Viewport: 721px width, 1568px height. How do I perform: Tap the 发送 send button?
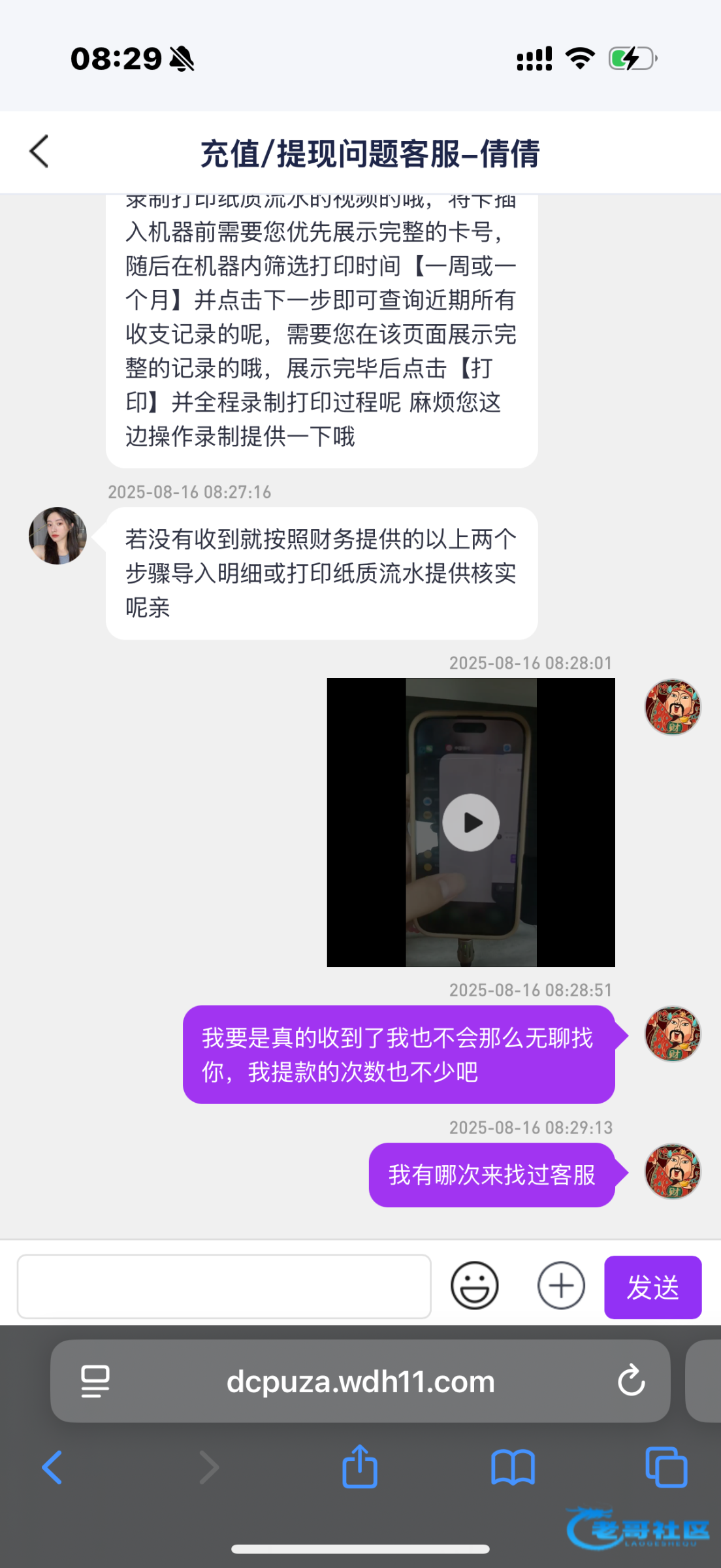coord(652,1287)
